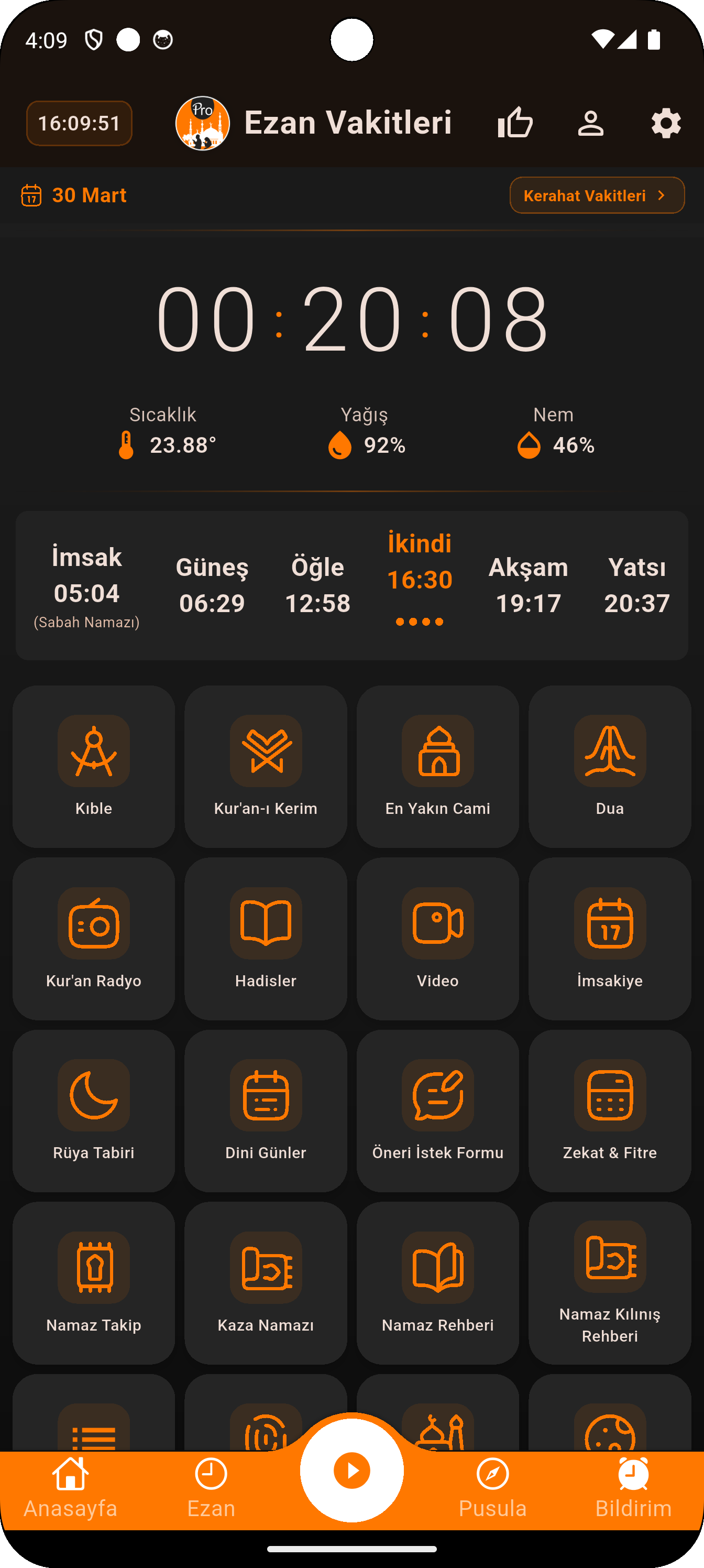Open the settings gear
704x1568 pixels.
pyautogui.click(x=666, y=124)
